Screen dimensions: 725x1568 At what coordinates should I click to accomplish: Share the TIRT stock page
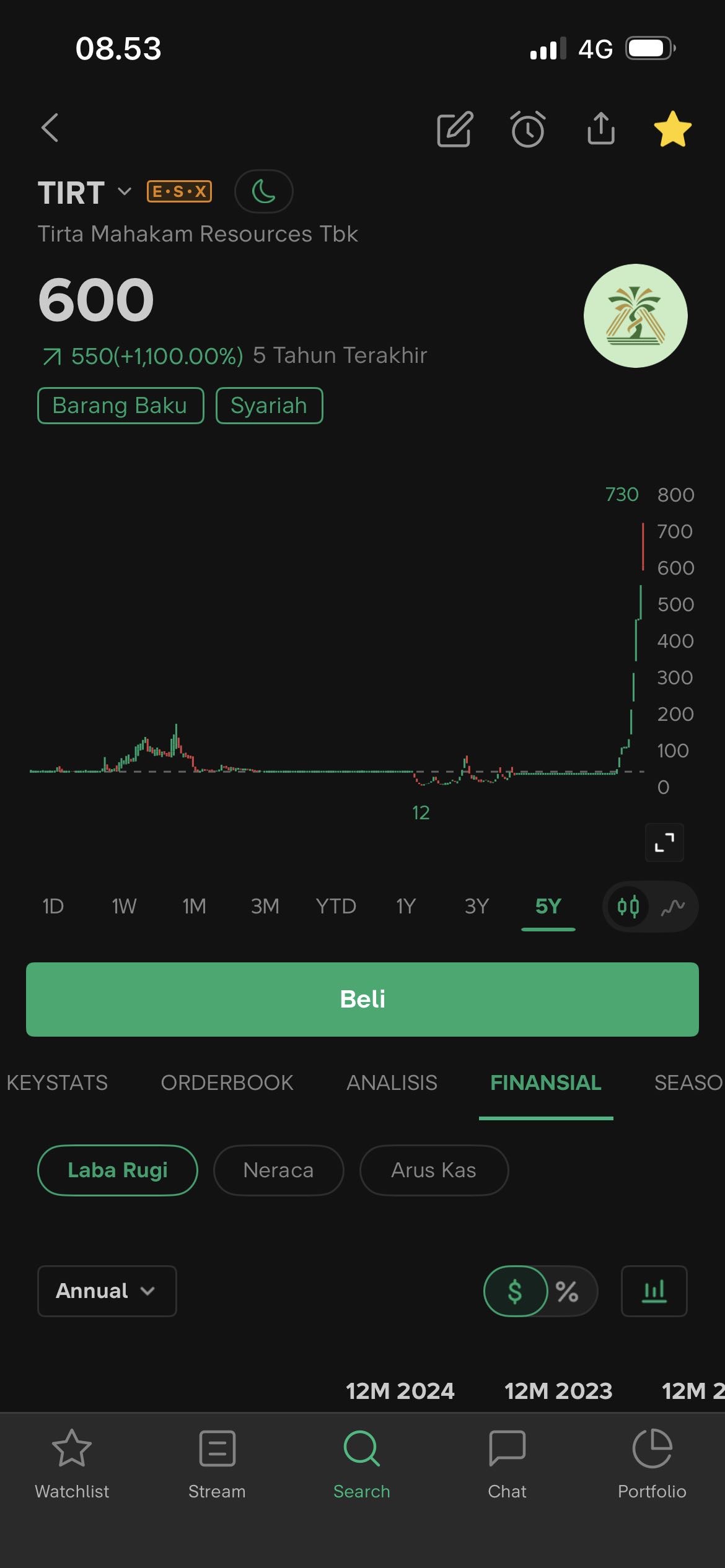coord(600,129)
